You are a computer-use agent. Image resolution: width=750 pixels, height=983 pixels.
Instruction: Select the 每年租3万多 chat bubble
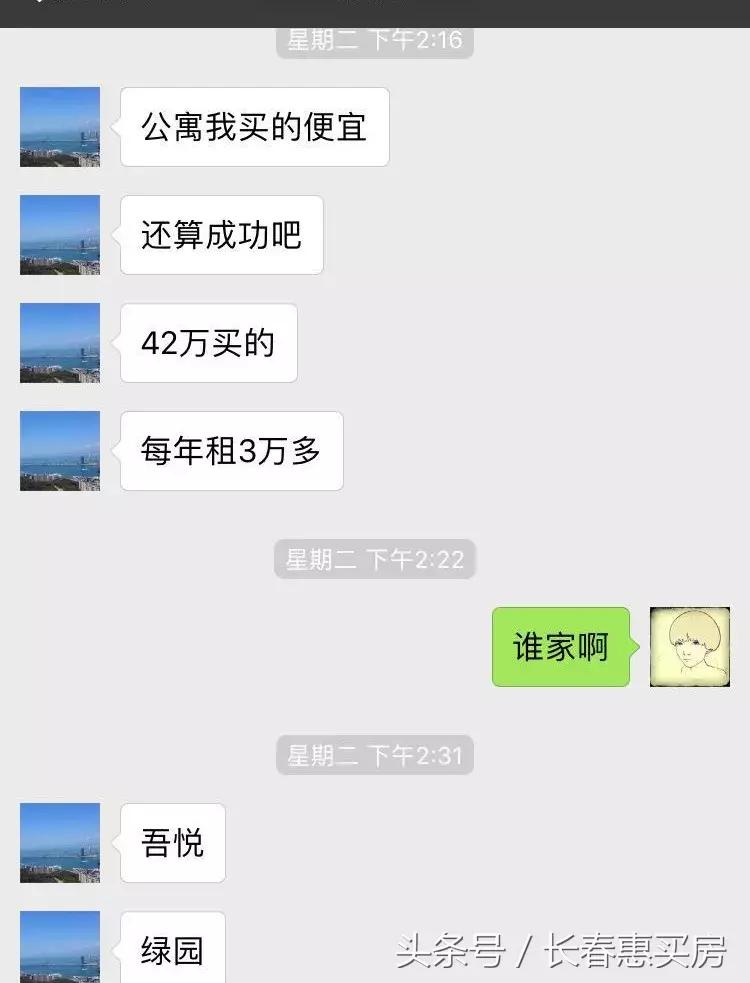coord(231,451)
